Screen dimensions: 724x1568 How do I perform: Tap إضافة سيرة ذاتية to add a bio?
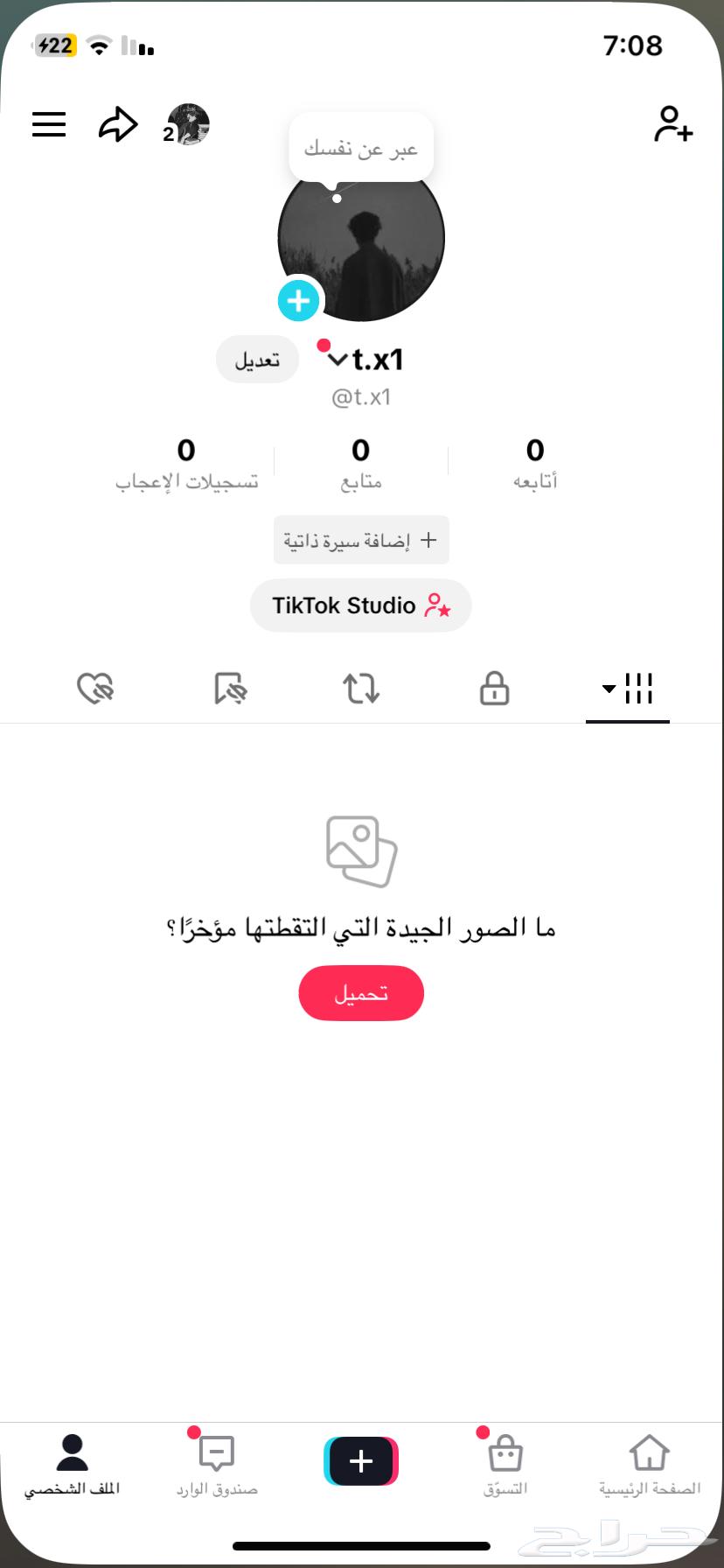[361, 540]
